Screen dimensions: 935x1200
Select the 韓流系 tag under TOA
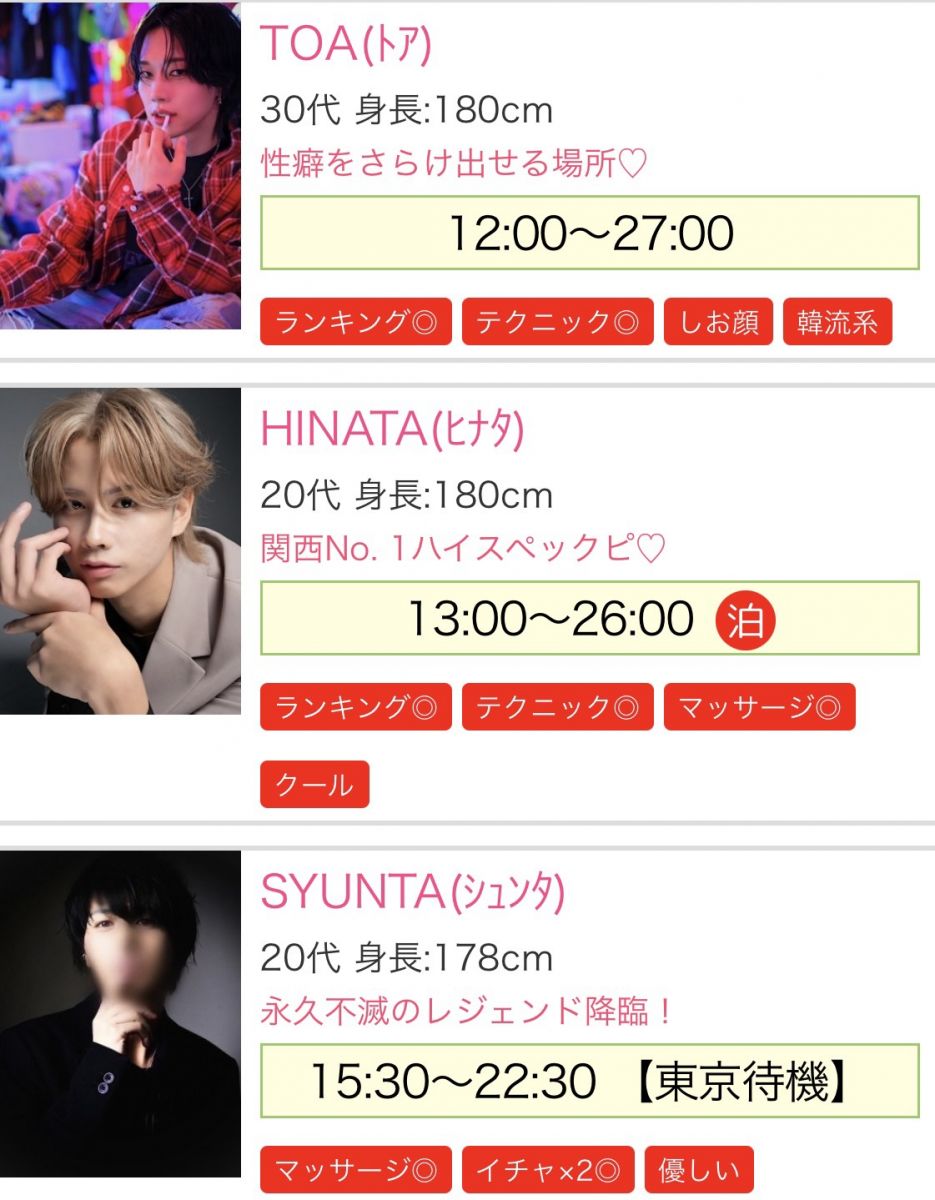(x=837, y=322)
